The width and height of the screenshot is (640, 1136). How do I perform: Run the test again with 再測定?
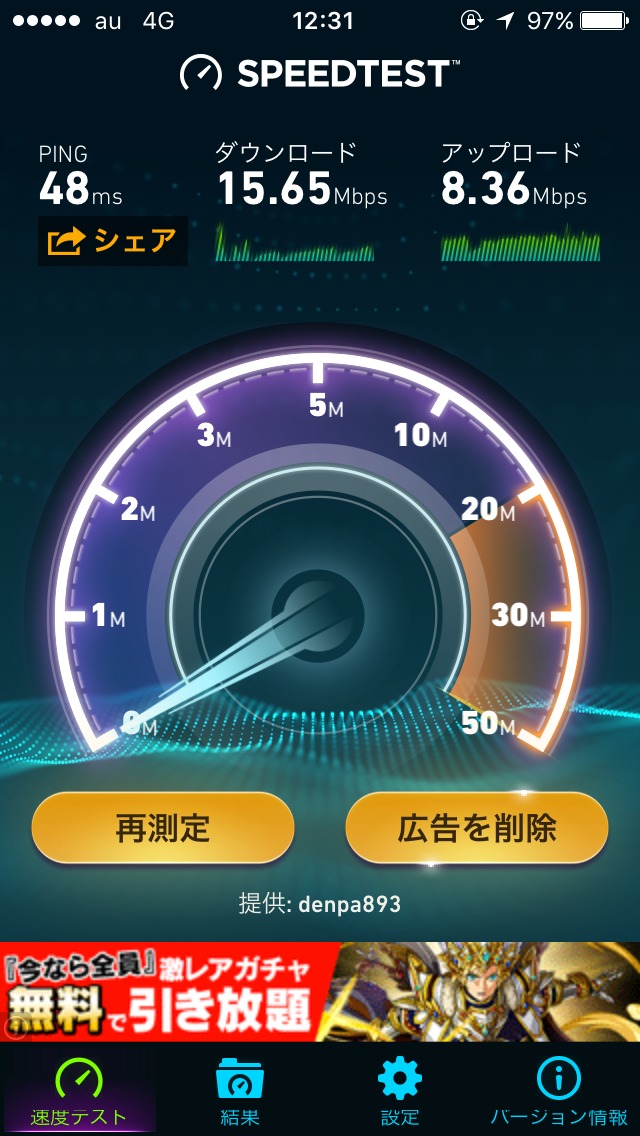pyautogui.click(x=163, y=828)
